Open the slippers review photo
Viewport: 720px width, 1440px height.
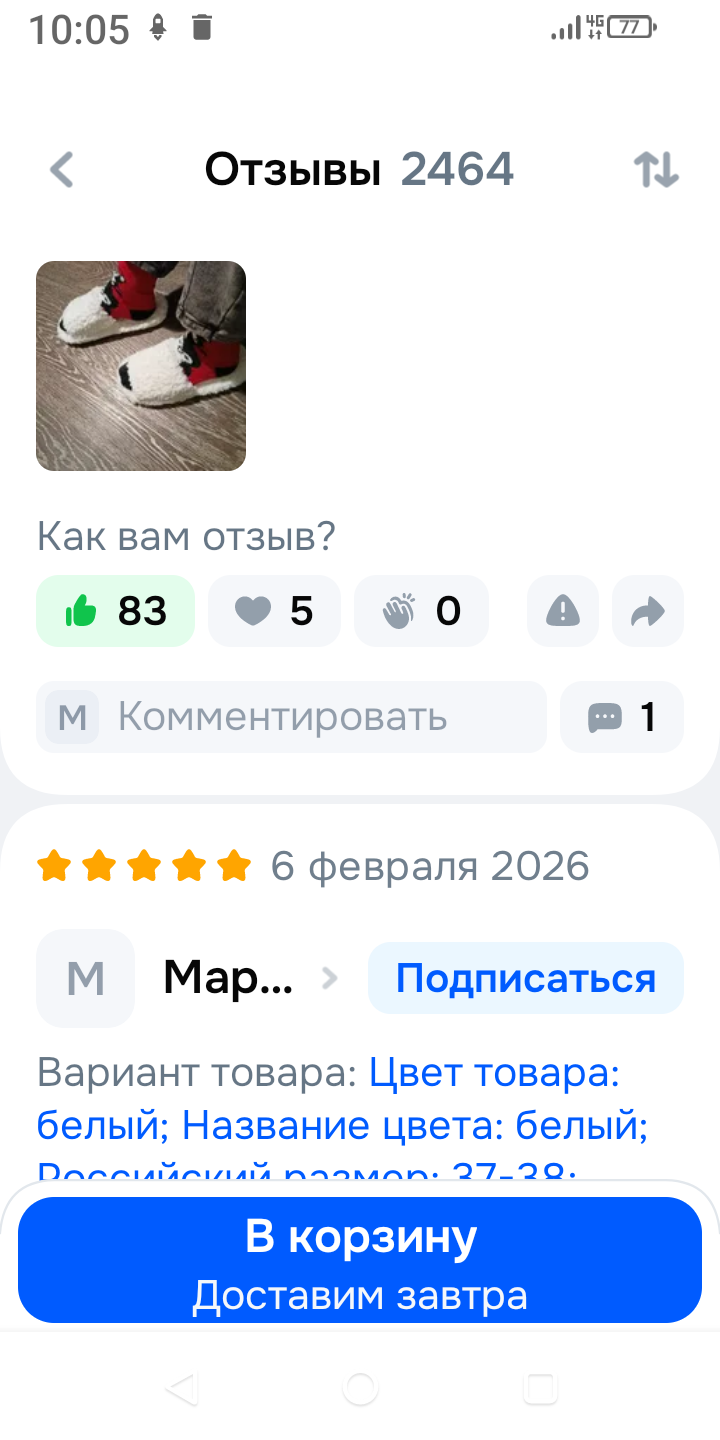tap(141, 366)
